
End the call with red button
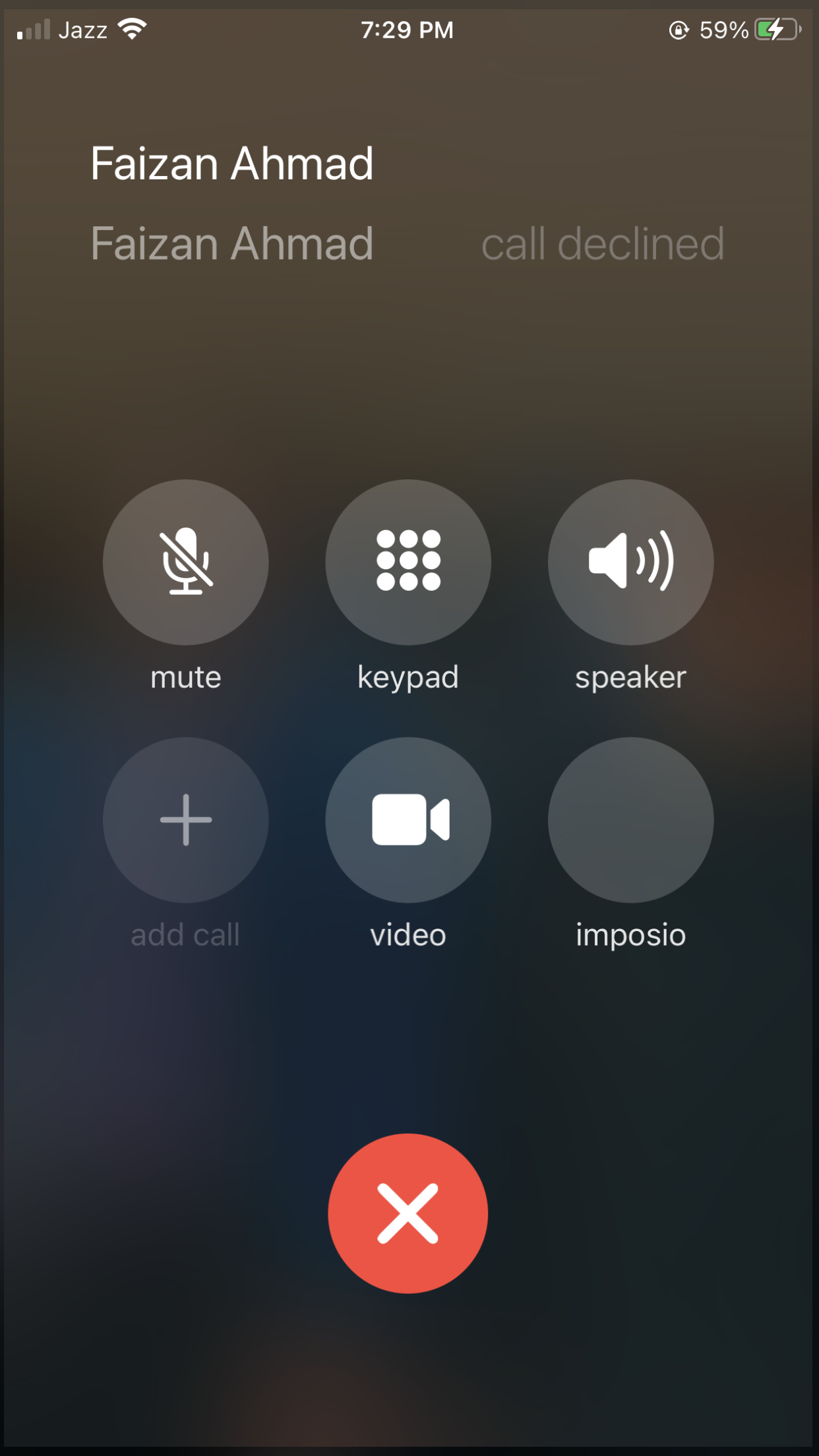tap(408, 1213)
